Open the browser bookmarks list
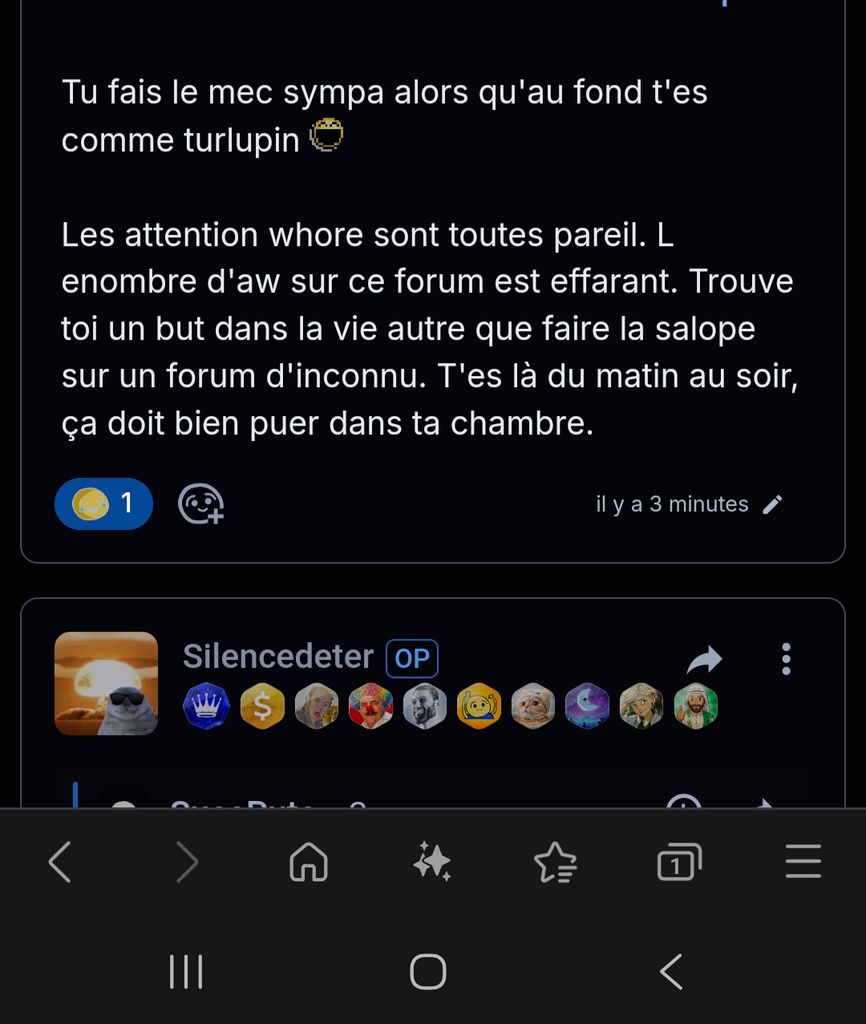Screen dimensions: 866x1024 [x=555, y=861]
